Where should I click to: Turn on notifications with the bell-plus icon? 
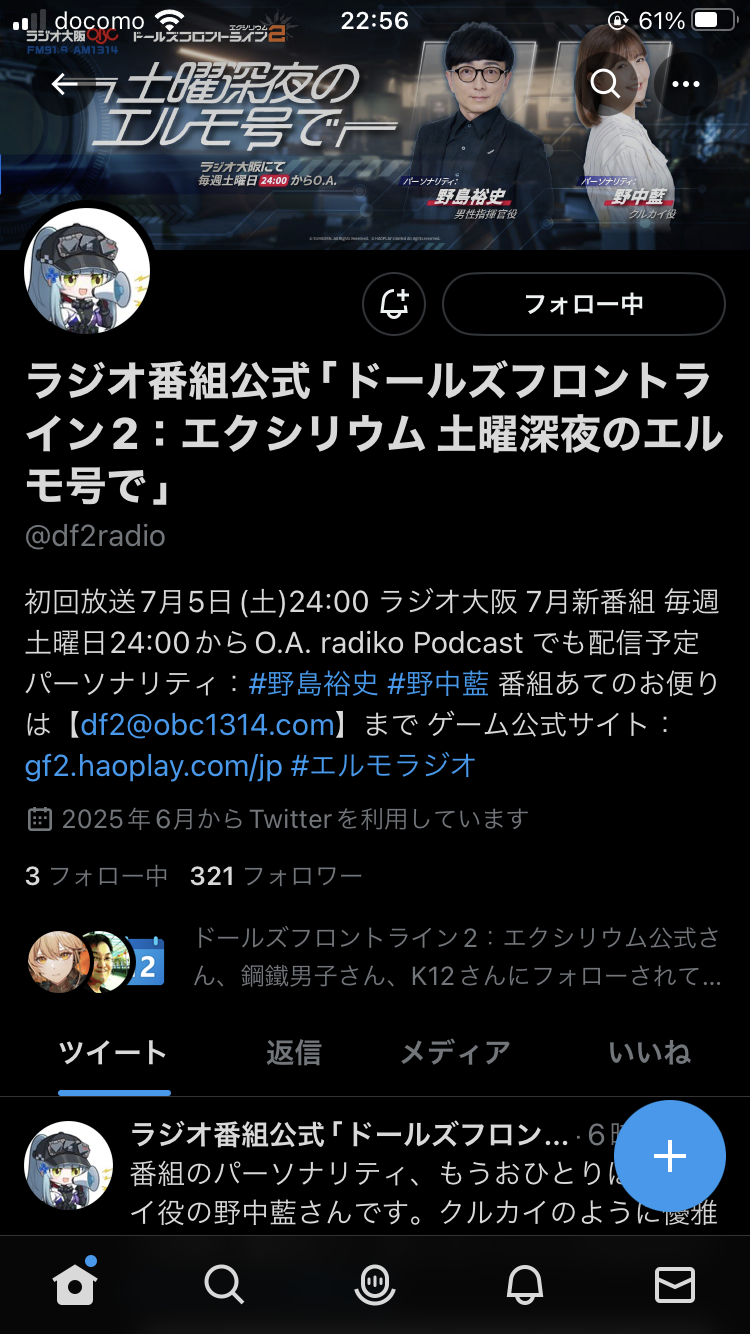(394, 304)
